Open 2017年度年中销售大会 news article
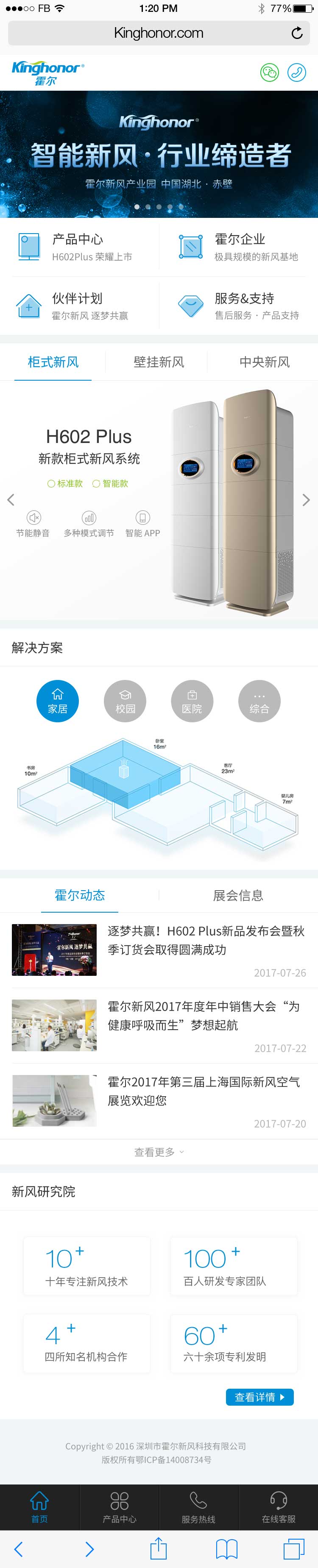The width and height of the screenshot is (318, 1568). pyautogui.click(x=206, y=1015)
